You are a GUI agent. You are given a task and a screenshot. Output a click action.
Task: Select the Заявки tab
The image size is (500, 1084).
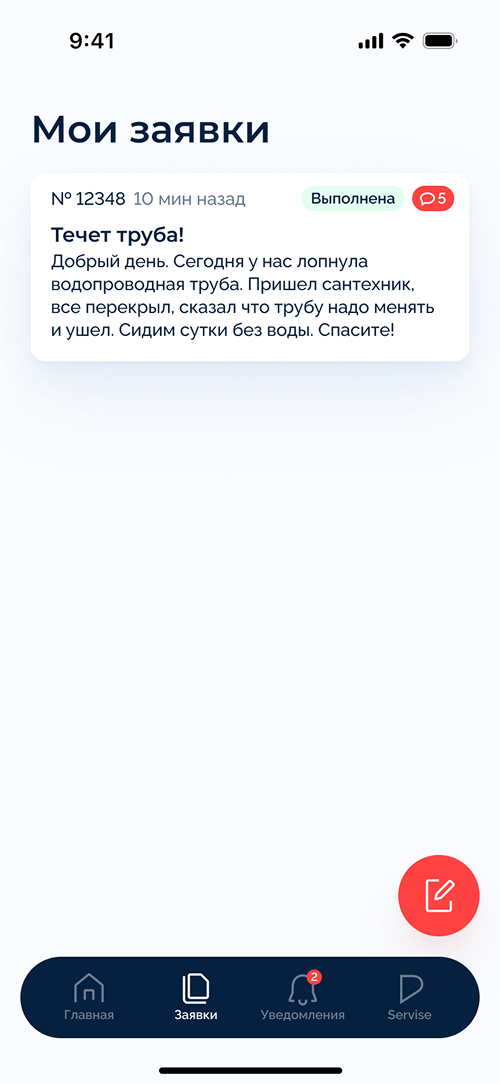pos(196,998)
